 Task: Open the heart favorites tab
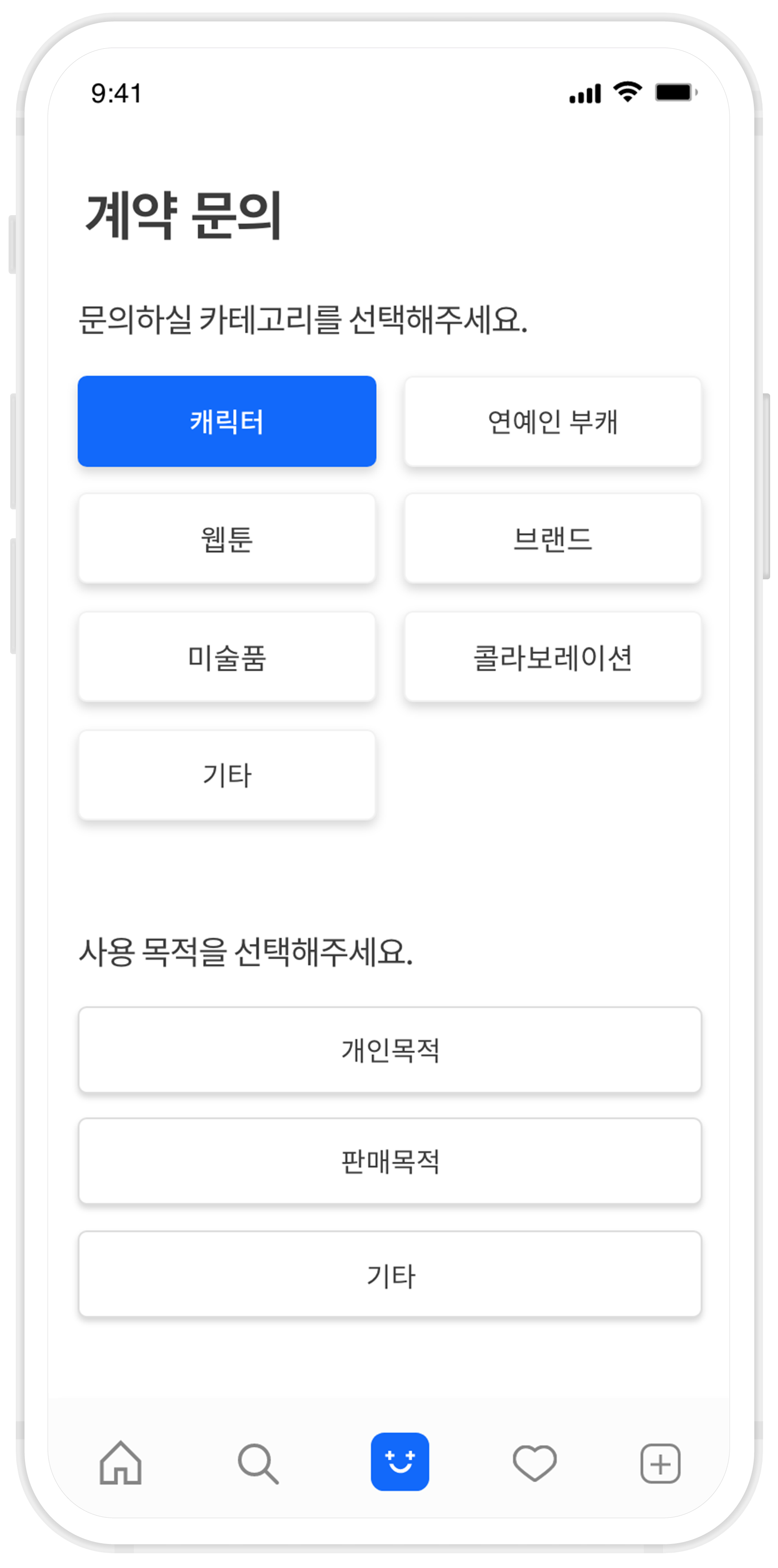tap(535, 1463)
